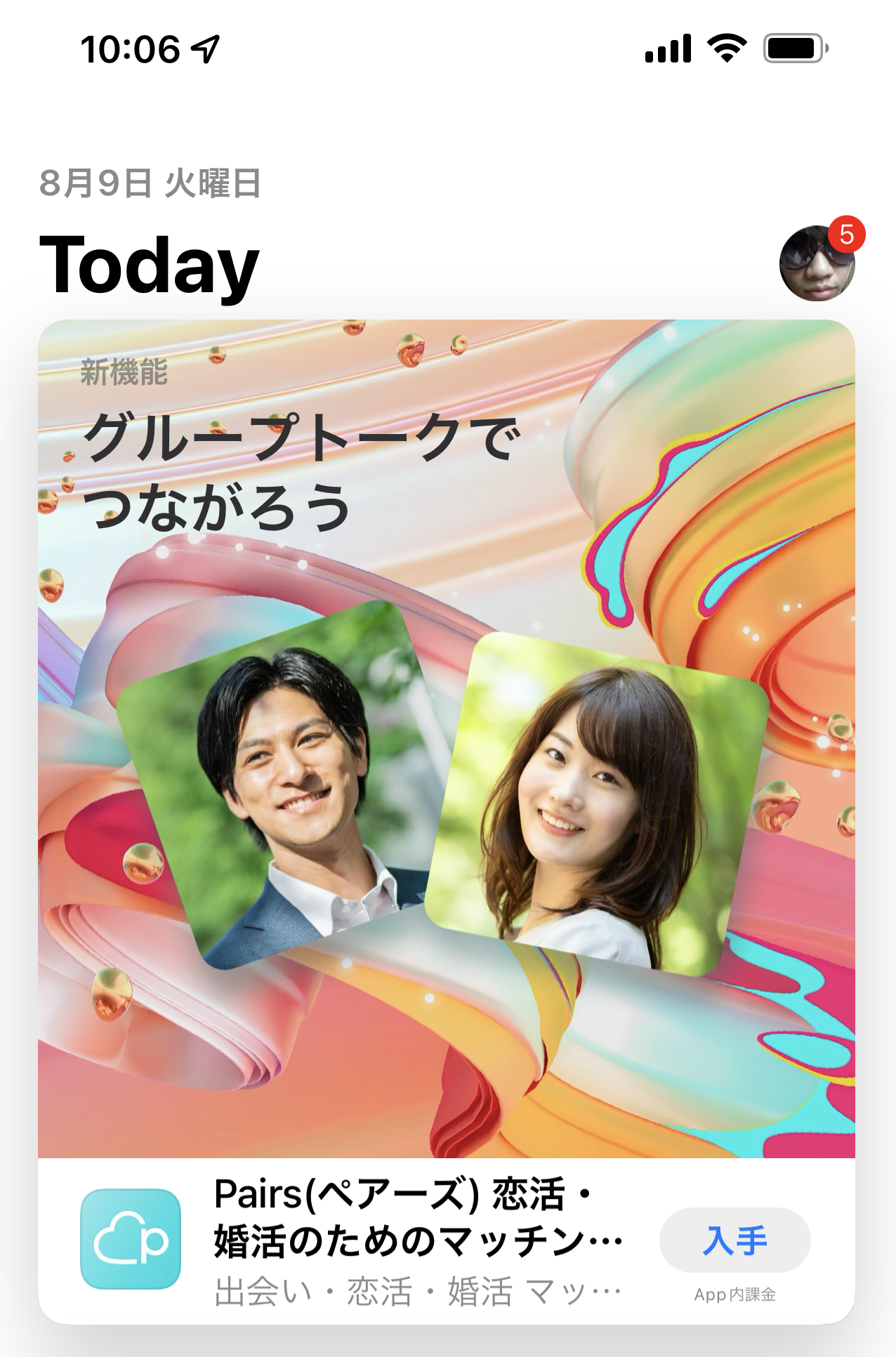896x1357 pixels.
Task: Tap 入手 to get the Pairs app
Action: click(734, 1240)
